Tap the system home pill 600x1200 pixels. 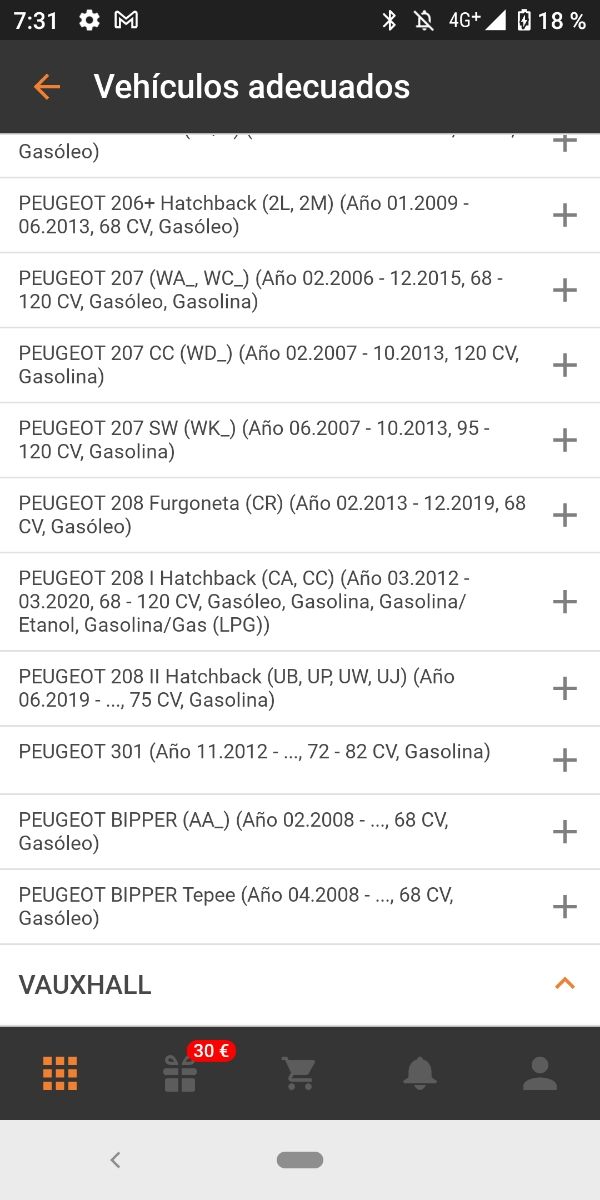click(x=300, y=1160)
